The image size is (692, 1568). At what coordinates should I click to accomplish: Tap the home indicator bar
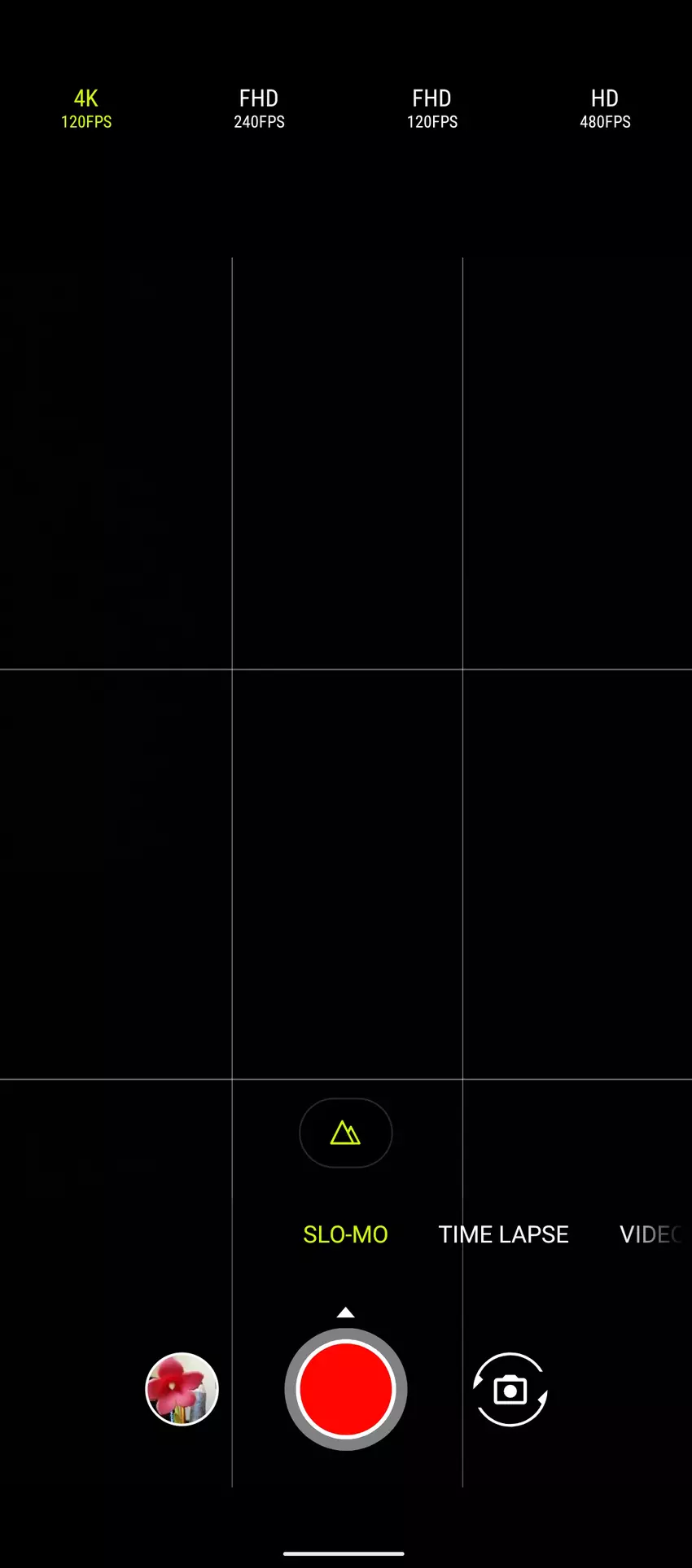click(345, 1551)
